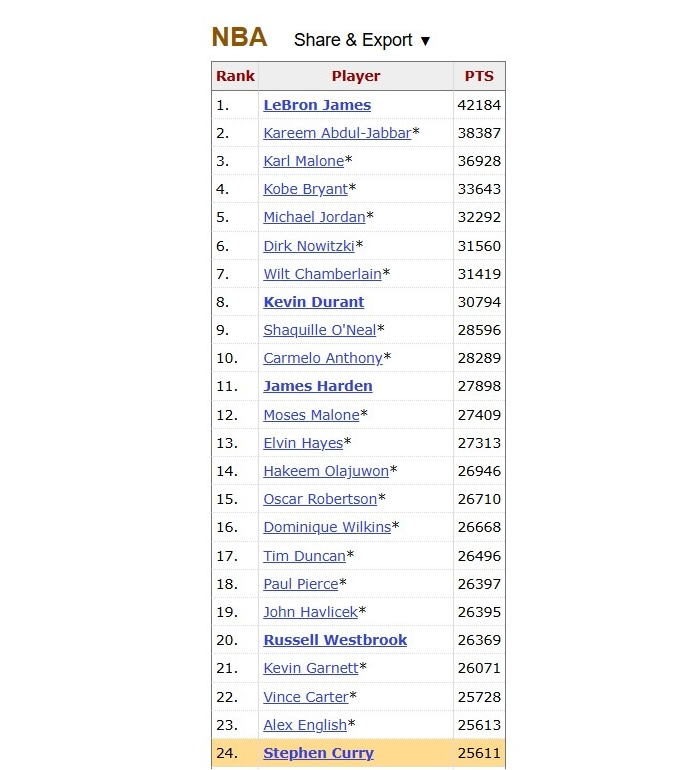680x770 pixels.
Task: View Karl Malone's profile link
Action: (x=303, y=161)
